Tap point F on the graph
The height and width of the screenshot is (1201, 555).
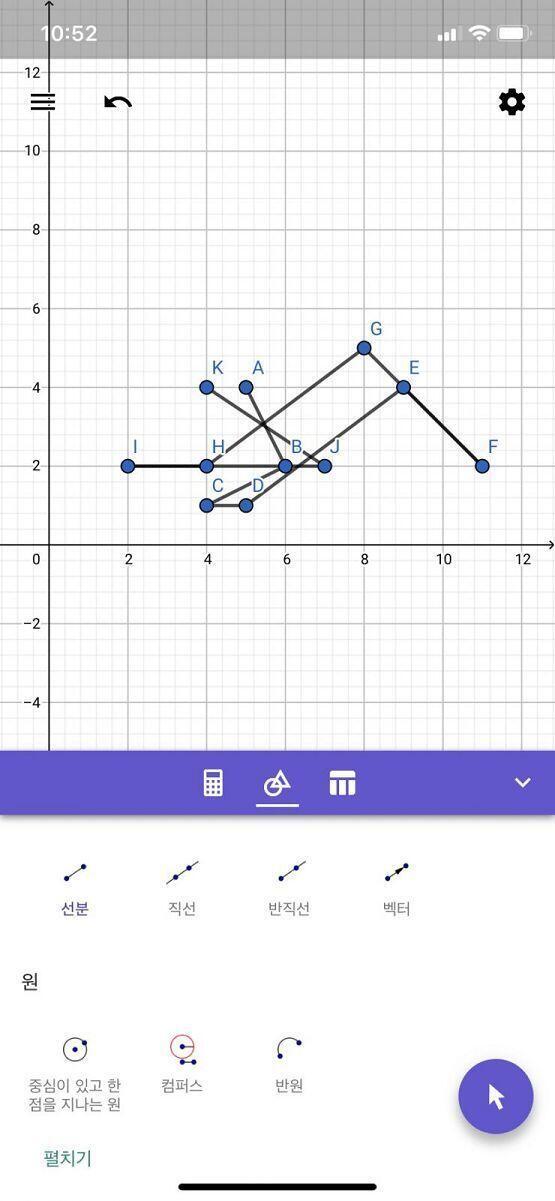pos(482,466)
